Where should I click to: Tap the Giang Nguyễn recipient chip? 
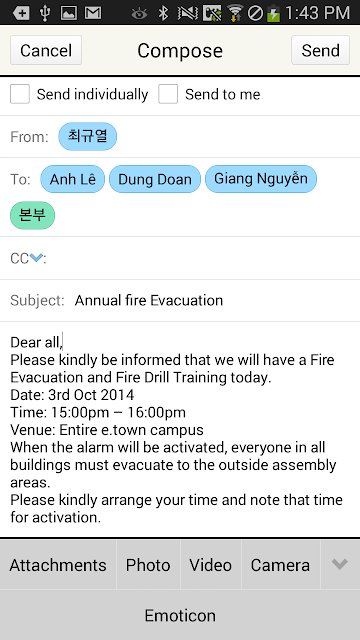261,179
